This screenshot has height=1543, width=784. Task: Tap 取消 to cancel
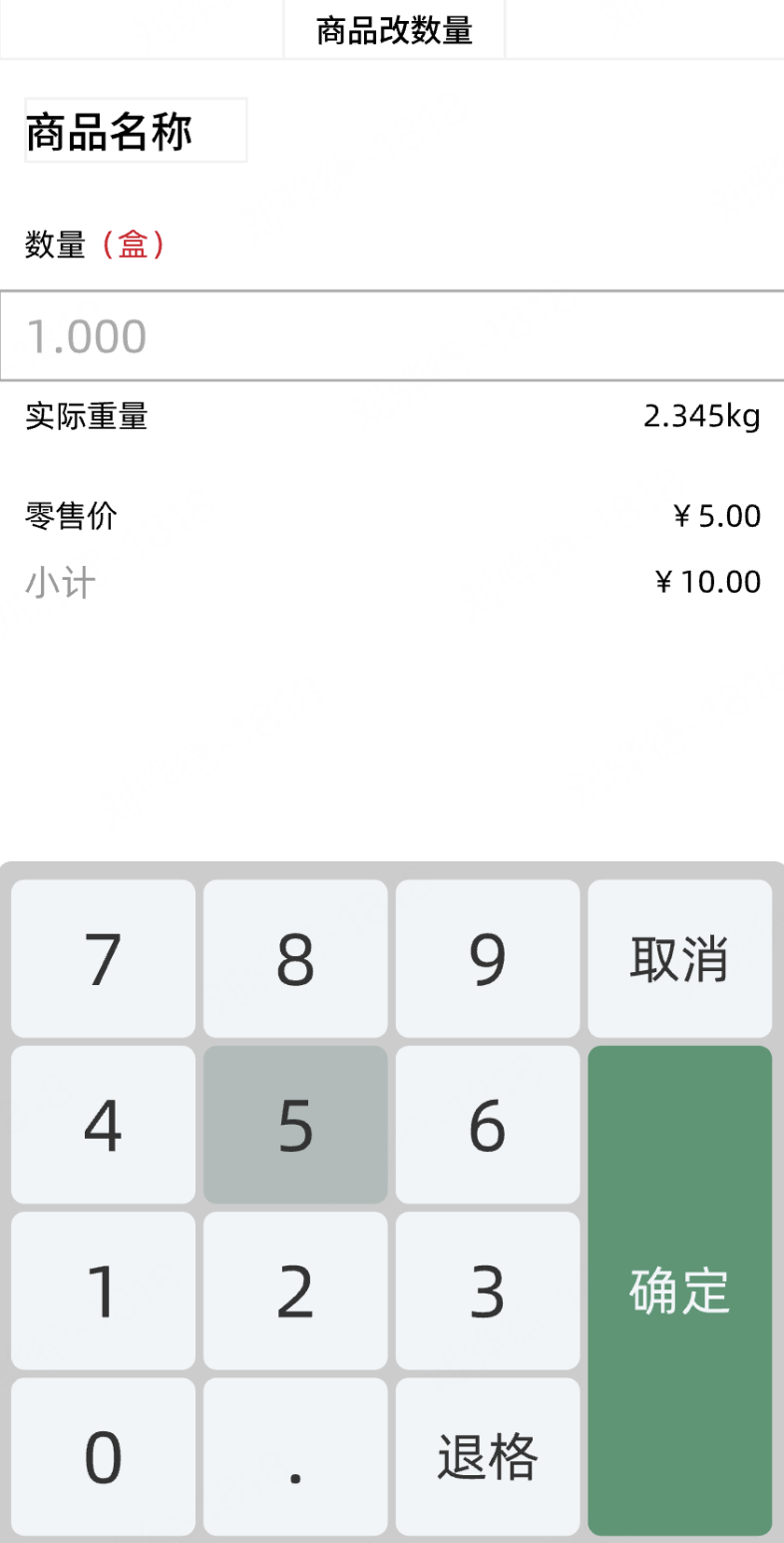pyautogui.click(x=679, y=959)
